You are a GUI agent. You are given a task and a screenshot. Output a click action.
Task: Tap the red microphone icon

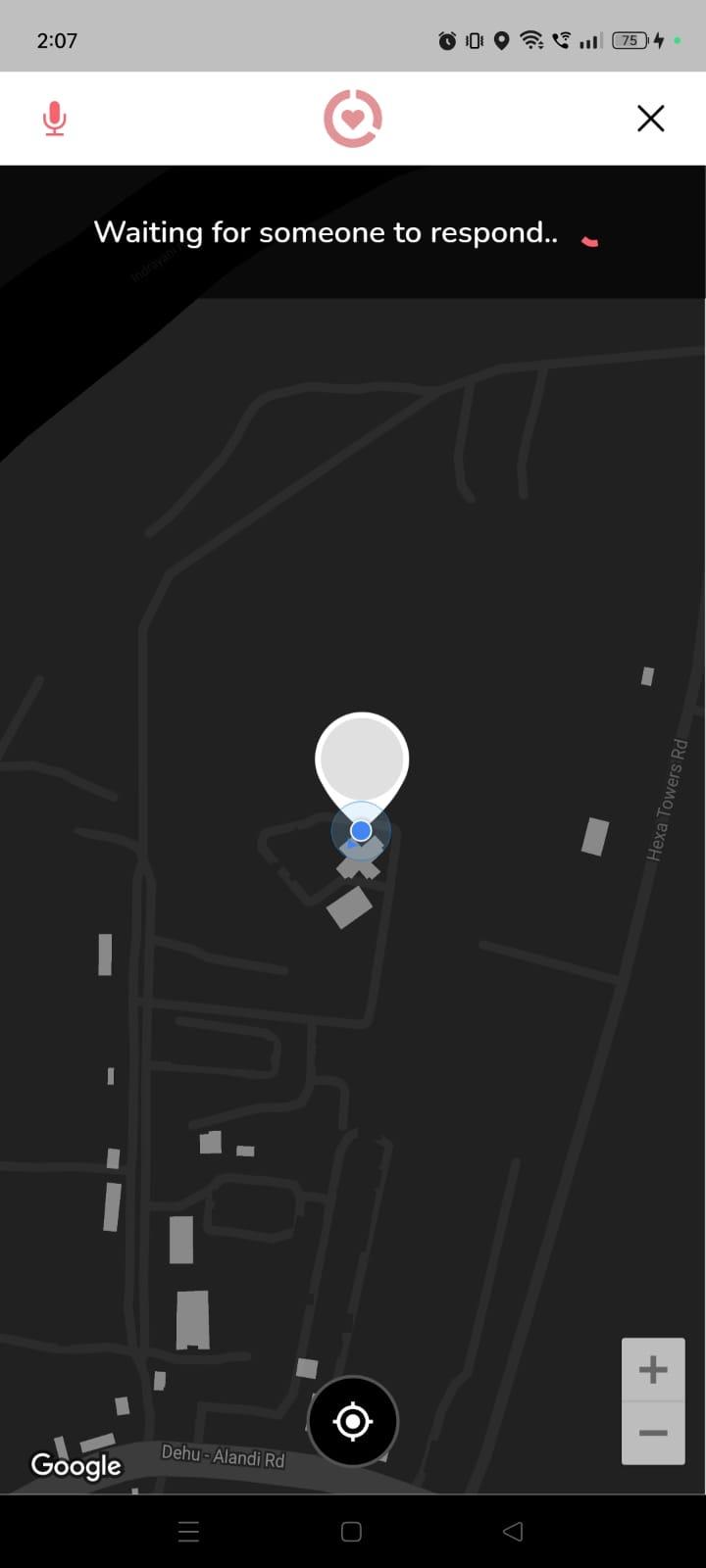[55, 119]
